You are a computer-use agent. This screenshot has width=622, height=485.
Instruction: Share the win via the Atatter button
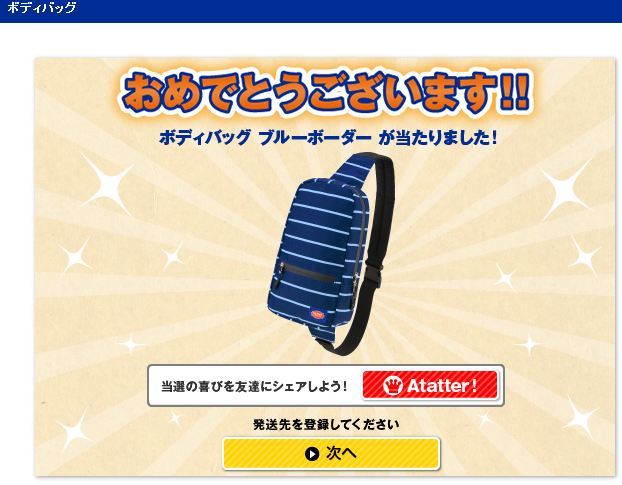click(x=430, y=385)
